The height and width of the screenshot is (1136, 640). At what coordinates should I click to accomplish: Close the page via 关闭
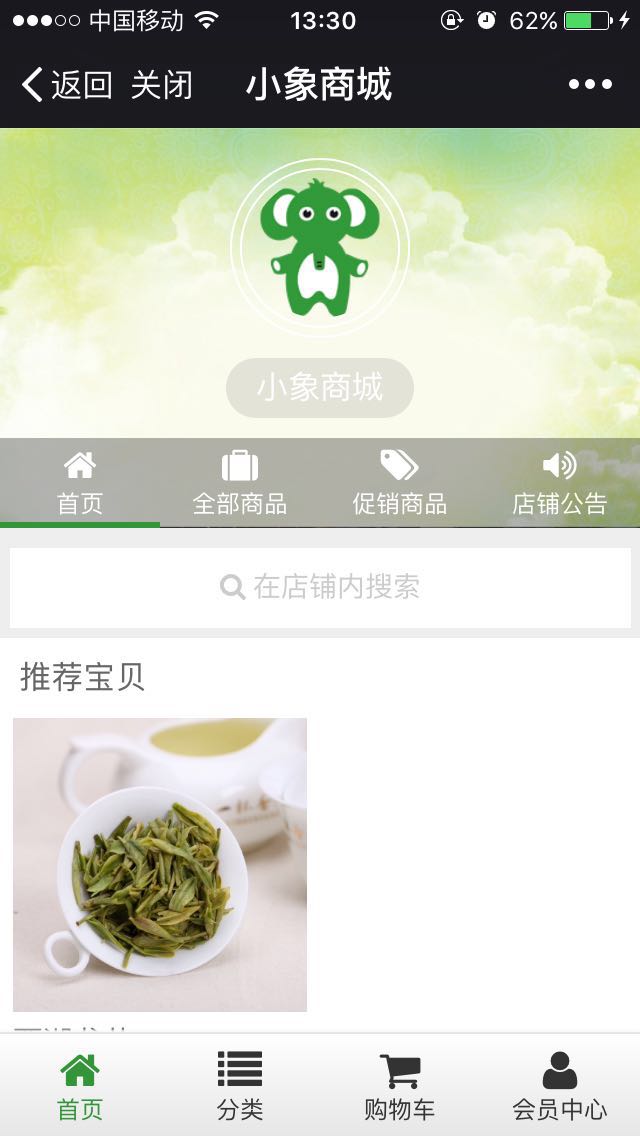[161, 85]
